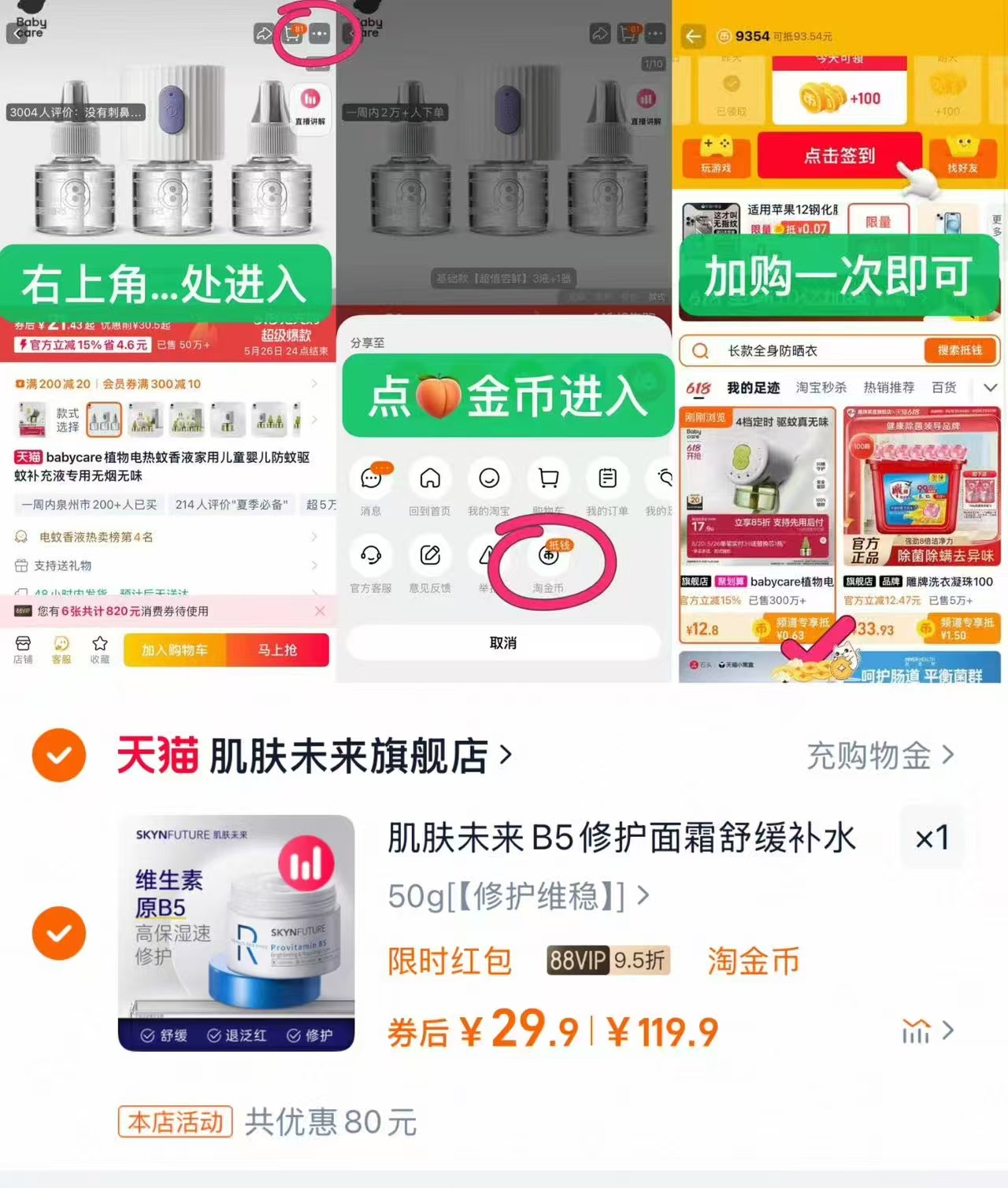Tap the 意见反馈 feedback icon

[x=429, y=556]
